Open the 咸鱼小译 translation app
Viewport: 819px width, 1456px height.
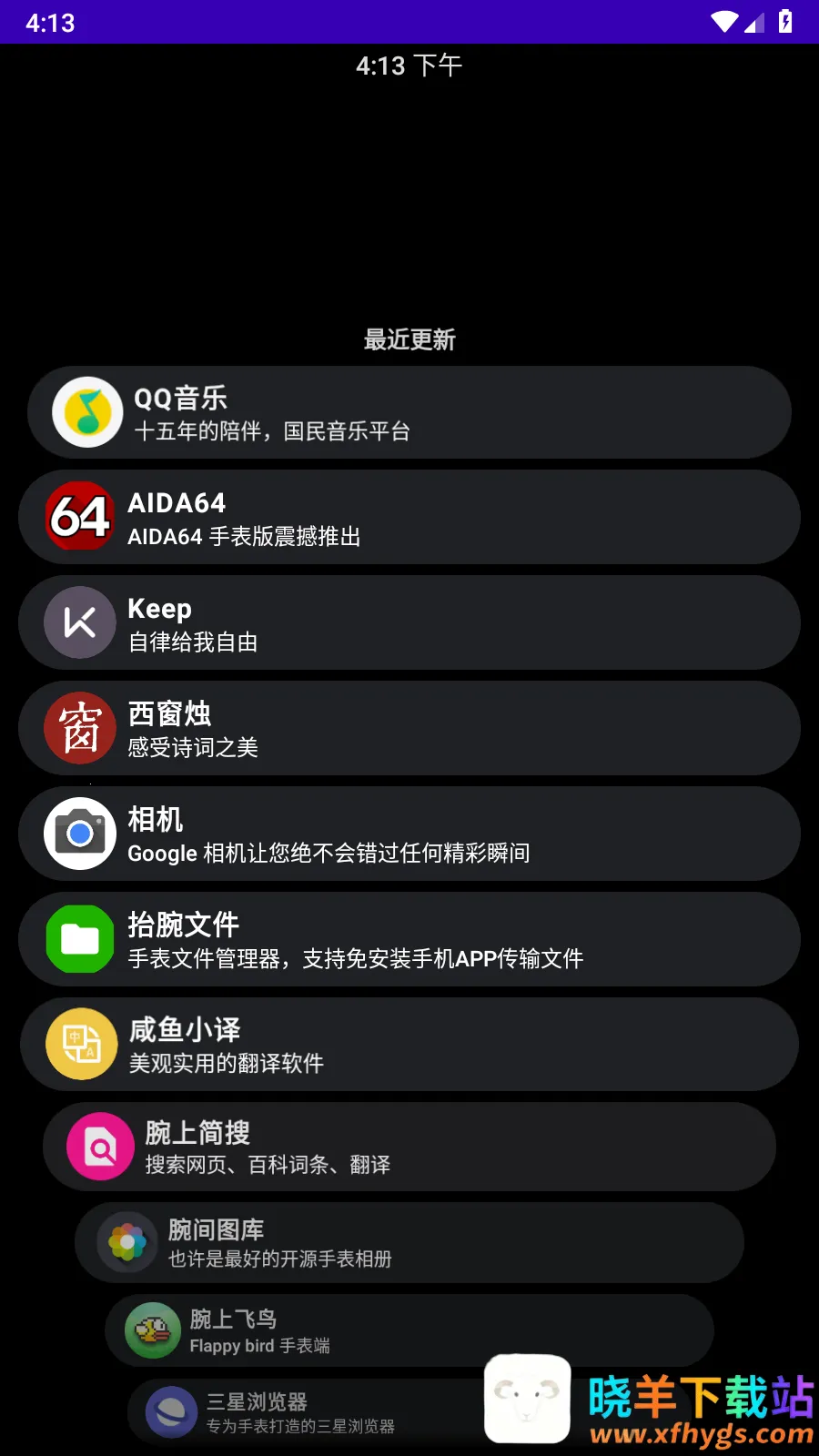(409, 1045)
